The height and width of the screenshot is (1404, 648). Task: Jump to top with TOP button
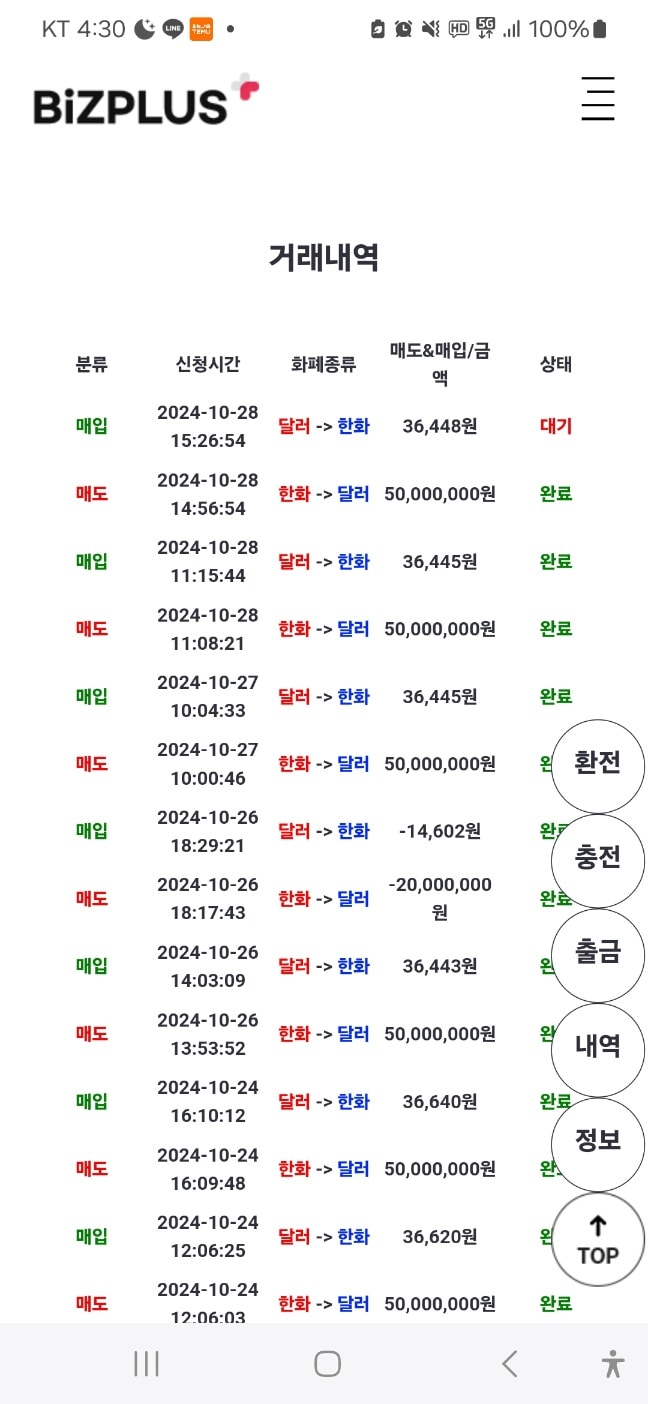tap(598, 1239)
